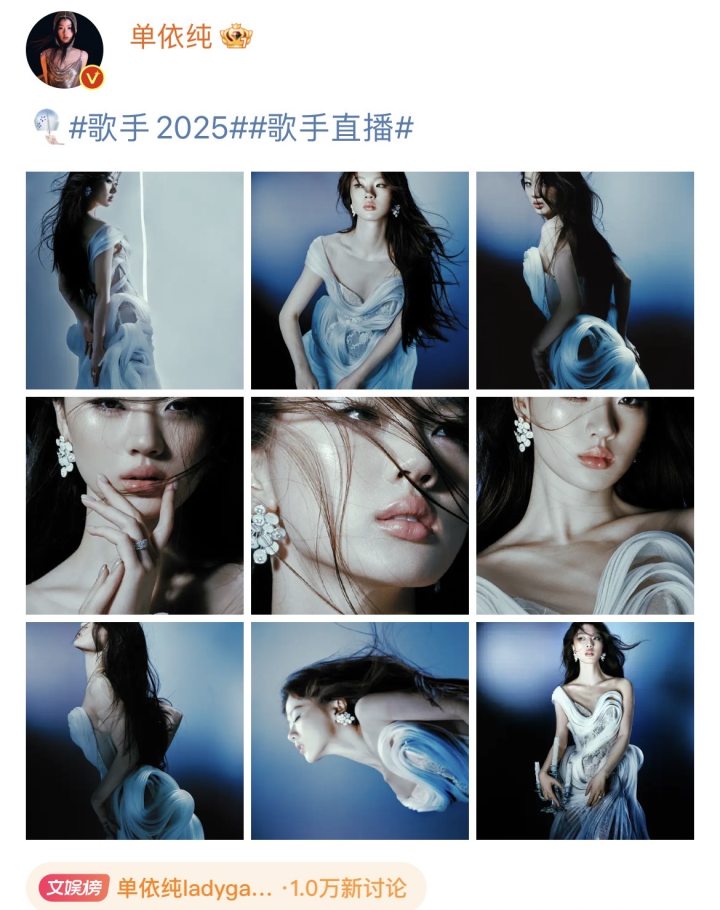Enlarge the full-length standing gown photo
The image size is (720, 910).
click(584, 730)
